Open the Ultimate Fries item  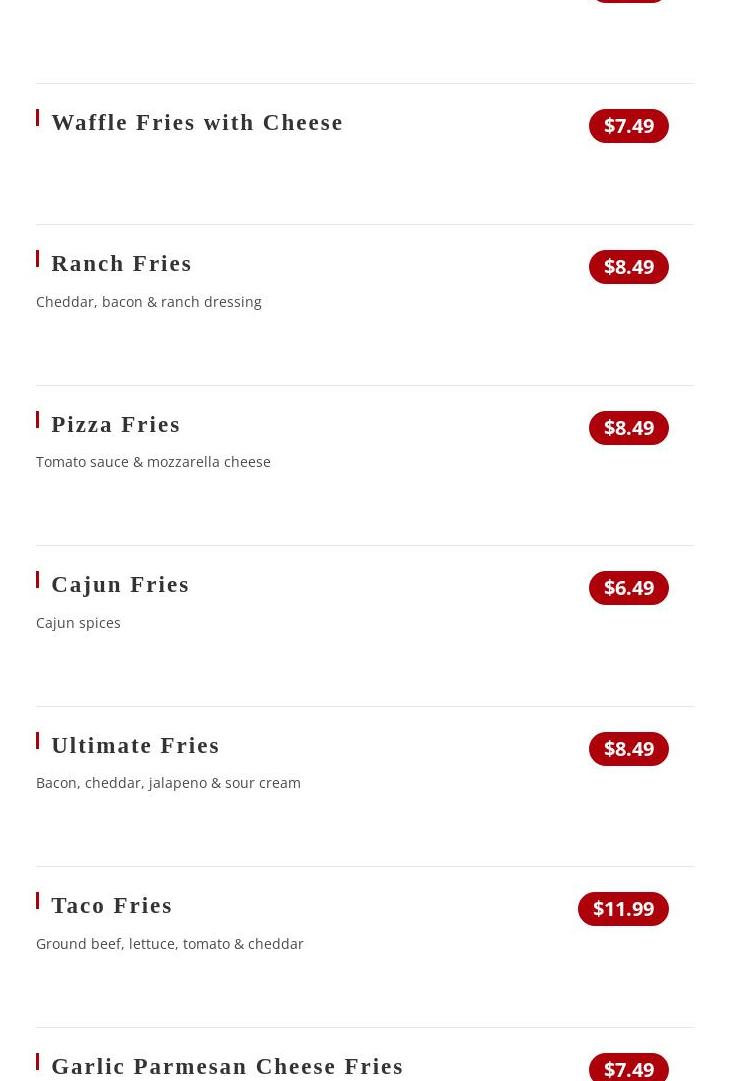(135, 746)
